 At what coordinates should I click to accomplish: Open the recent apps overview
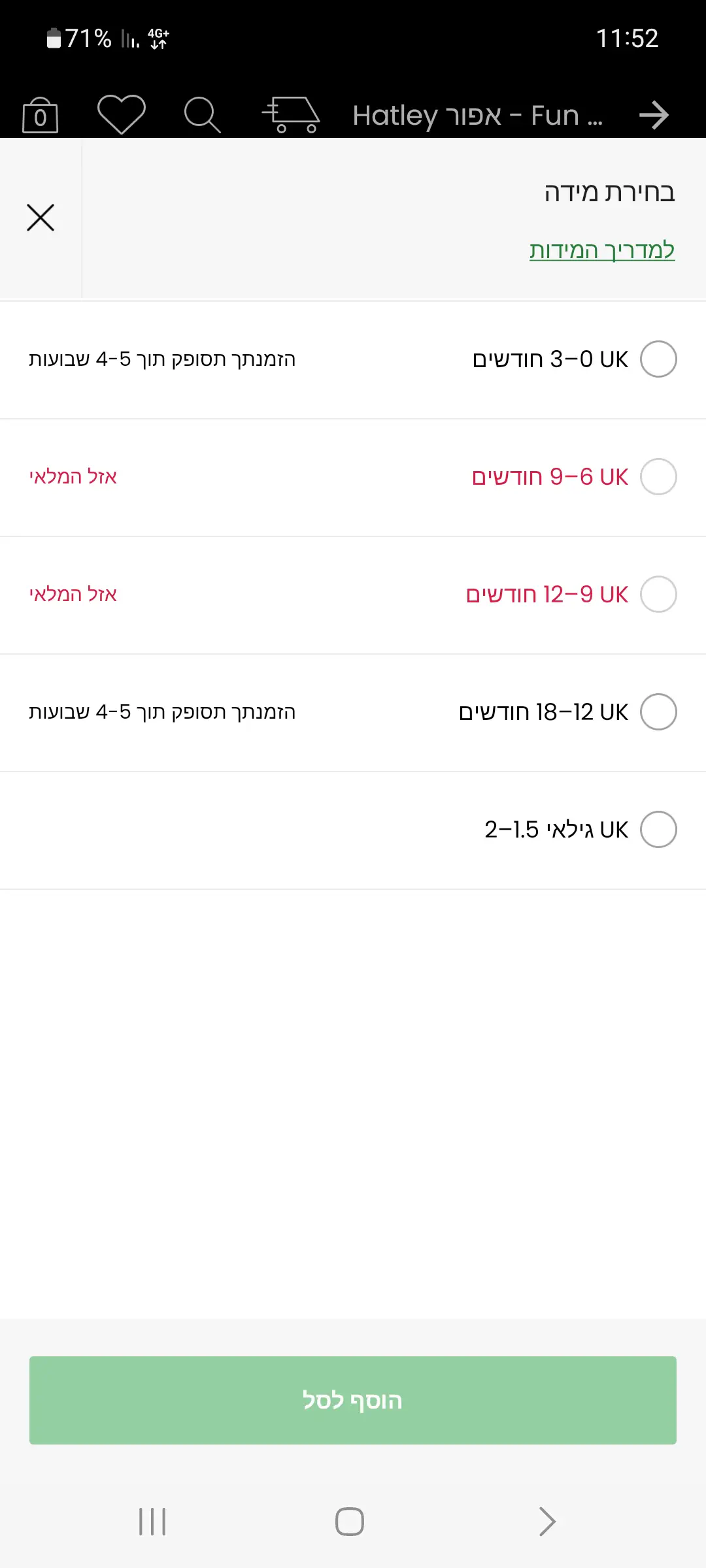pos(152,1522)
